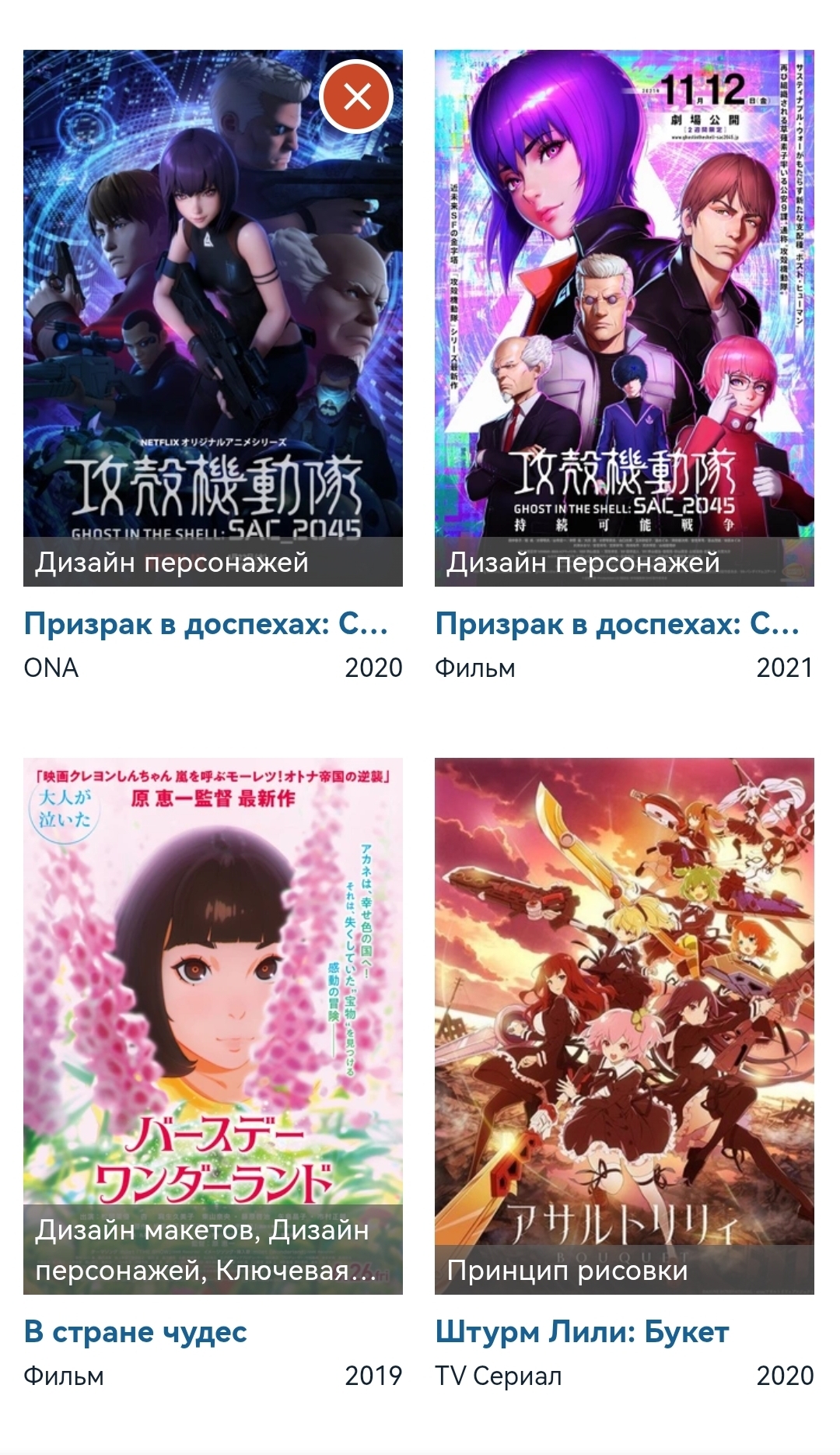This screenshot has height=1455, width=840.
Task: Tap the red X on the 2020 ONA poster
Action: 357,96
